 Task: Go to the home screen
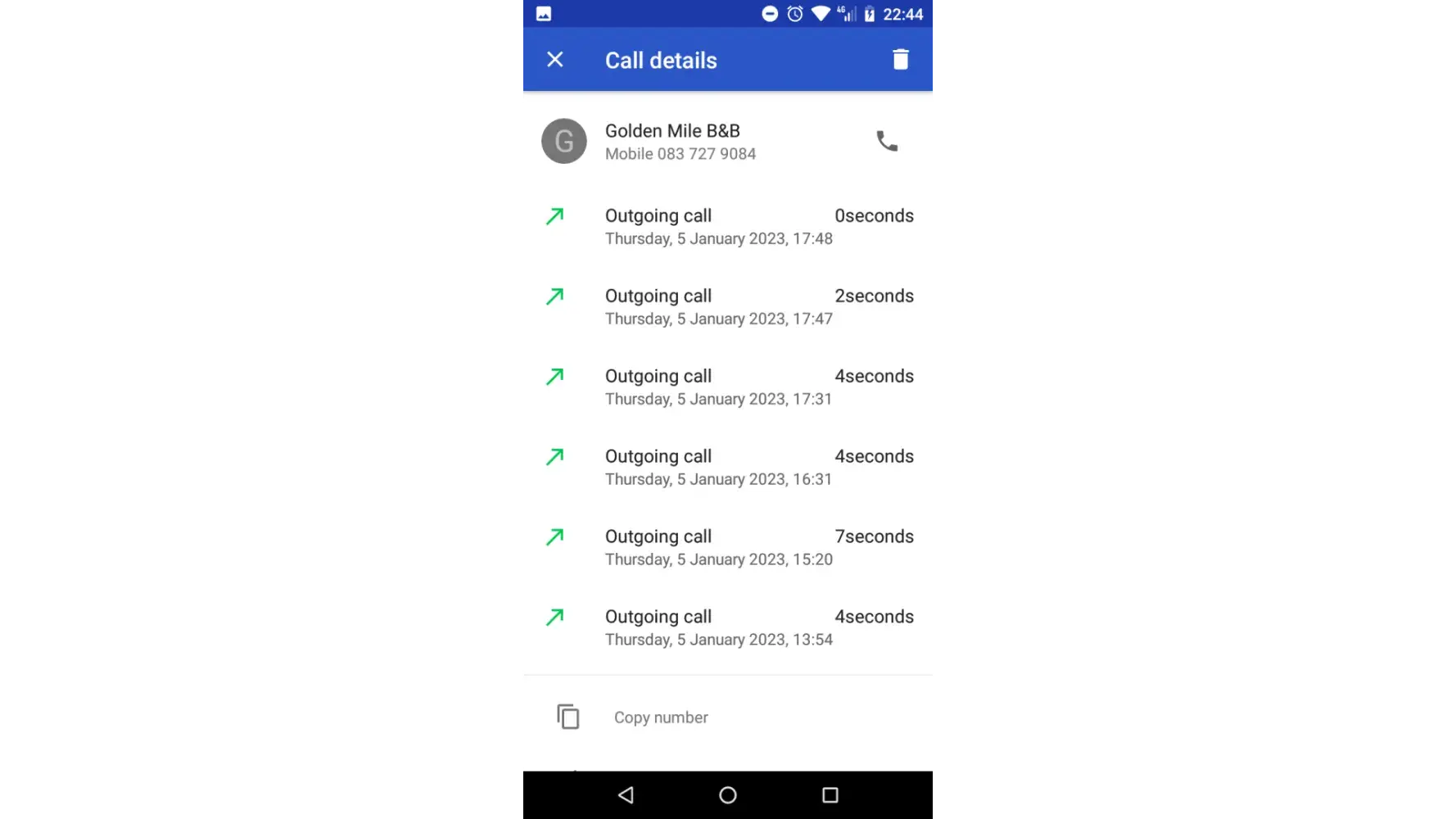pos(728,794)
